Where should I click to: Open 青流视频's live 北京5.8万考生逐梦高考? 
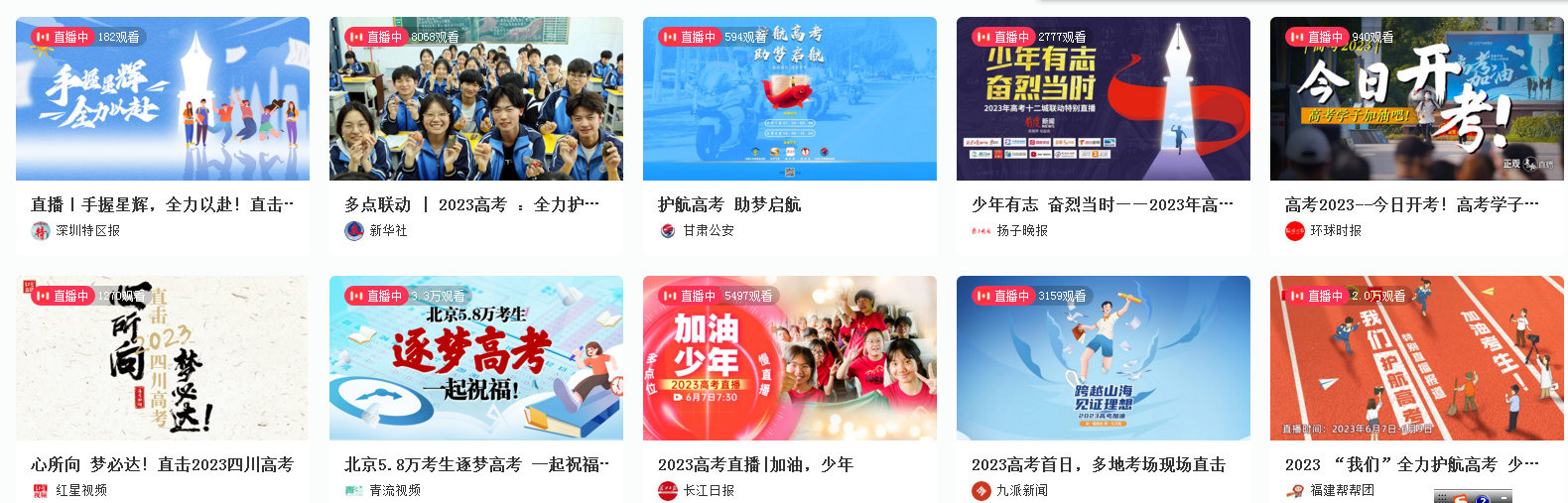[x=476, y=358]
